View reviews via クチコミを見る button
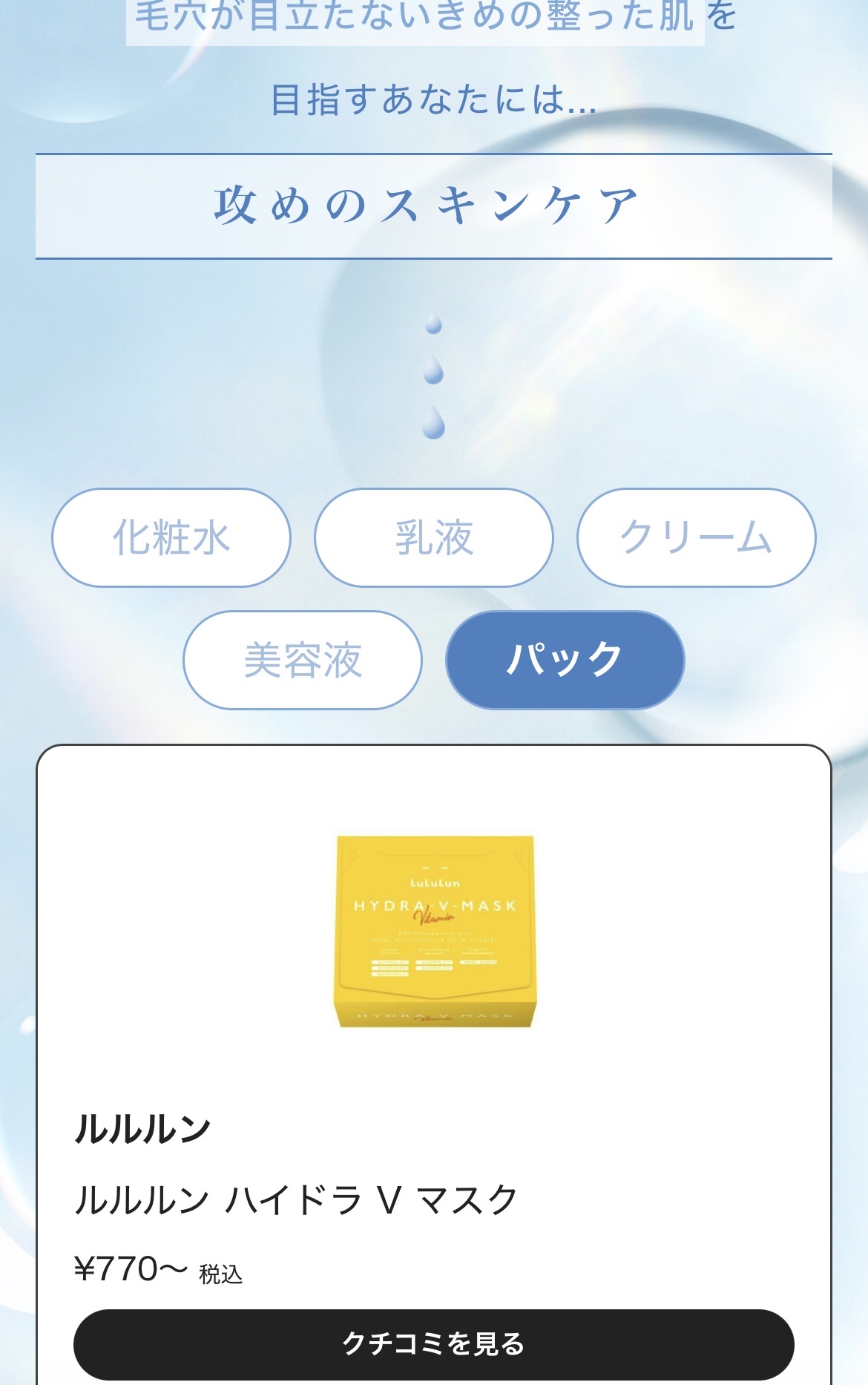Image resolution: width=868 pixels, height=1385 pixels. (x=434, y=1343)
